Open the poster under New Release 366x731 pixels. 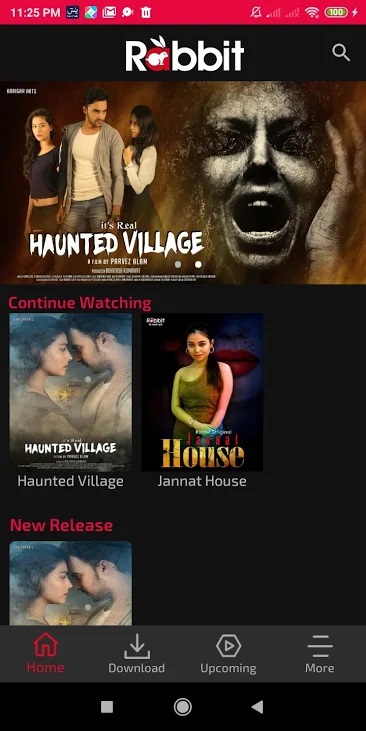coord(71,583)
